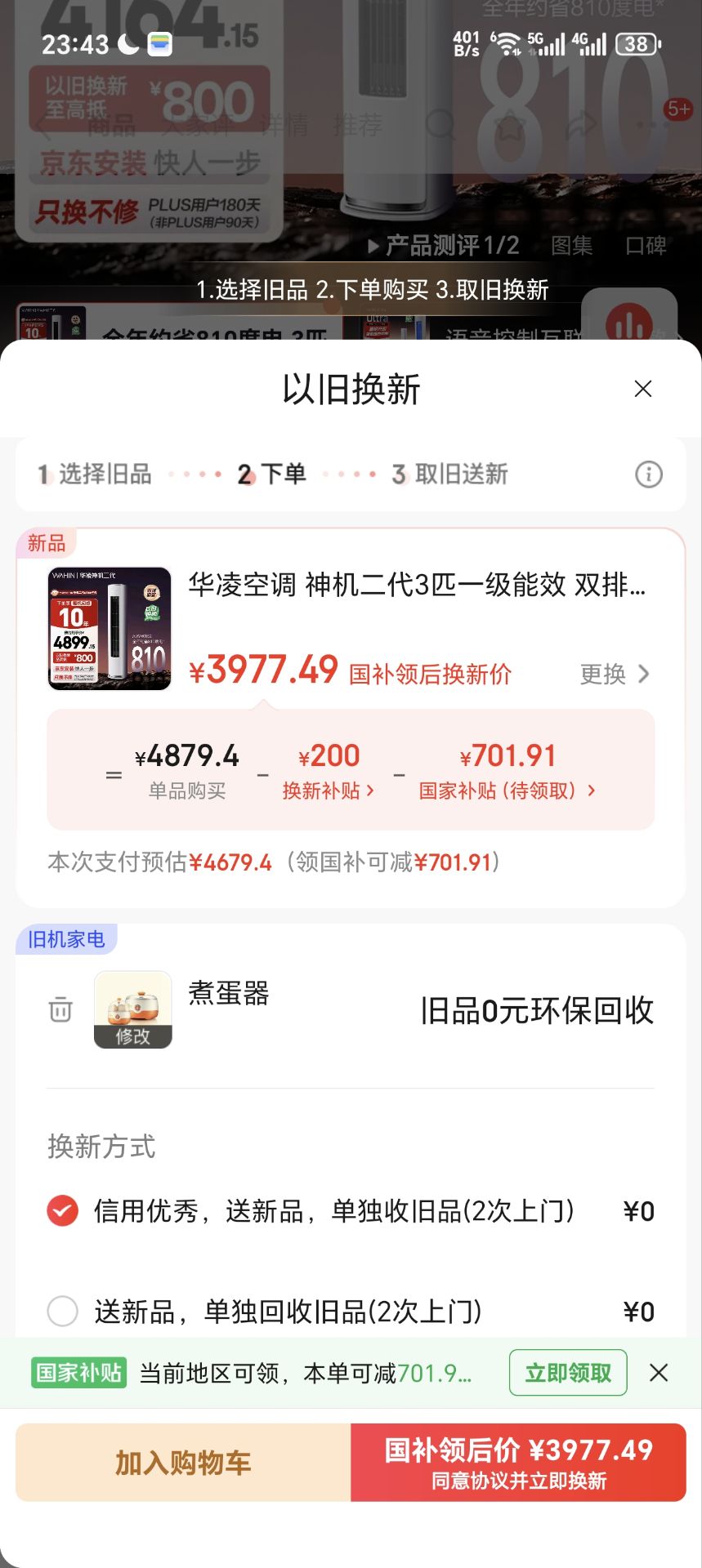702x1568 pixels.
Task: Open the more options ellipsis menu
Action: [654, 127]
